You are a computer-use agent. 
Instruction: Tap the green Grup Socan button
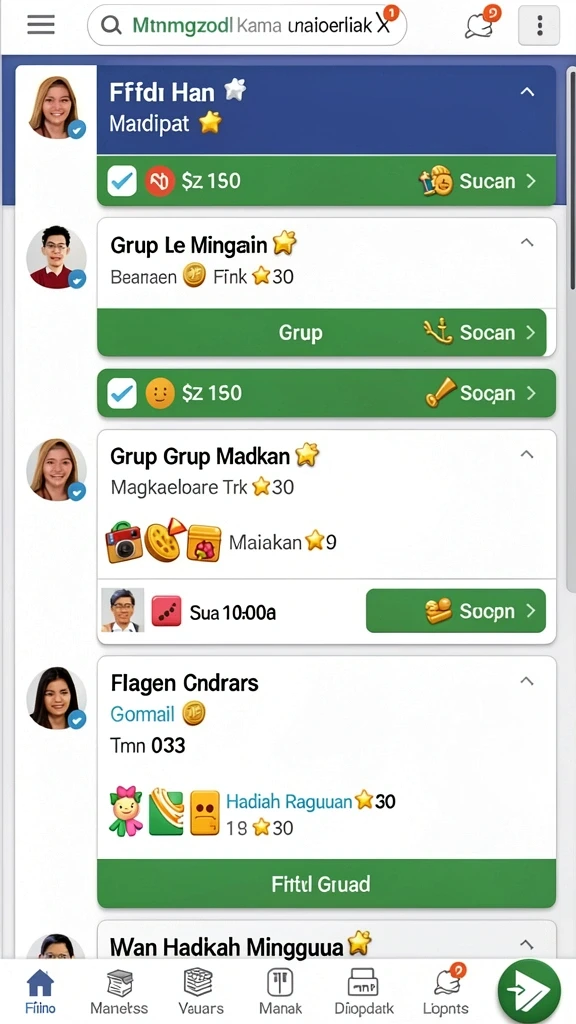pyautogui.click(x=322, y=332)
